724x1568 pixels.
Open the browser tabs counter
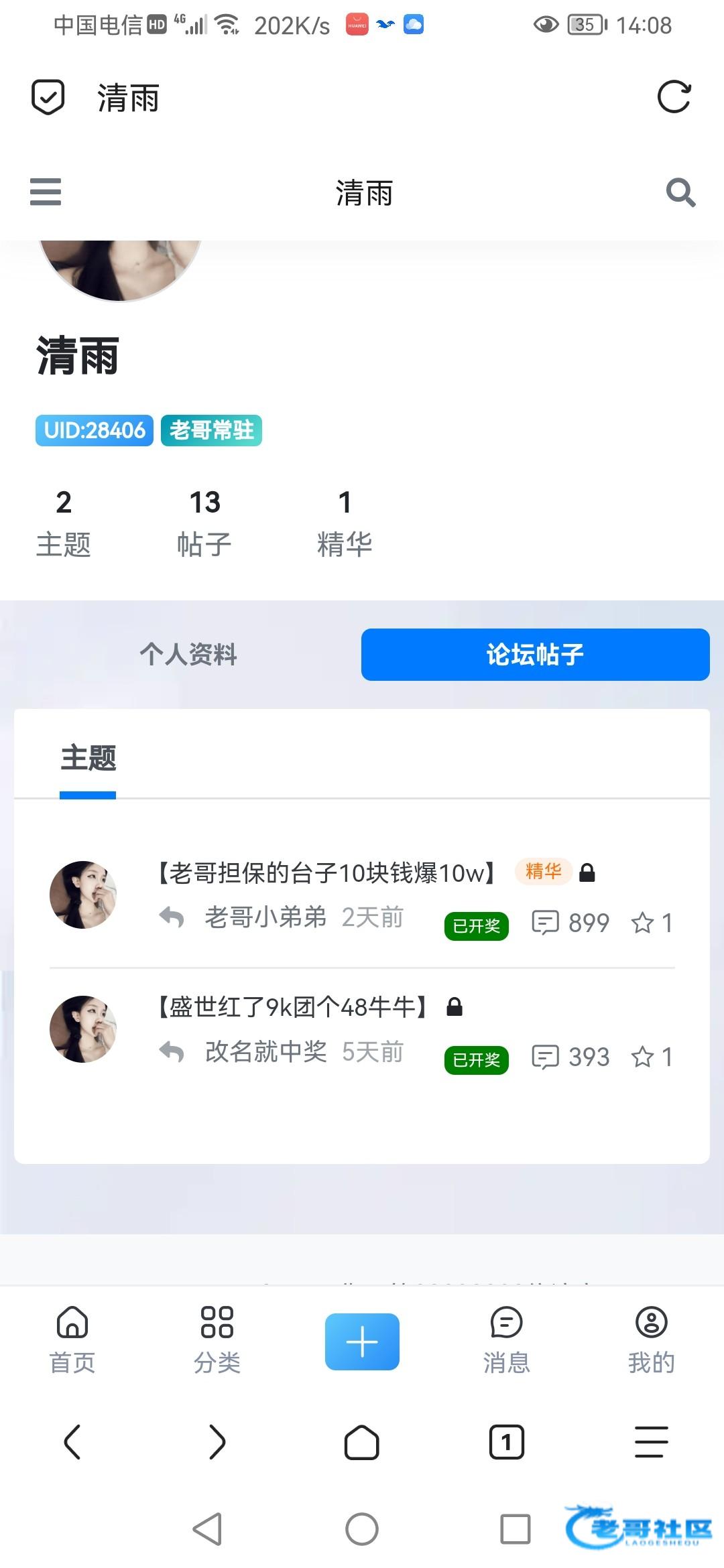click(507, 1442)
